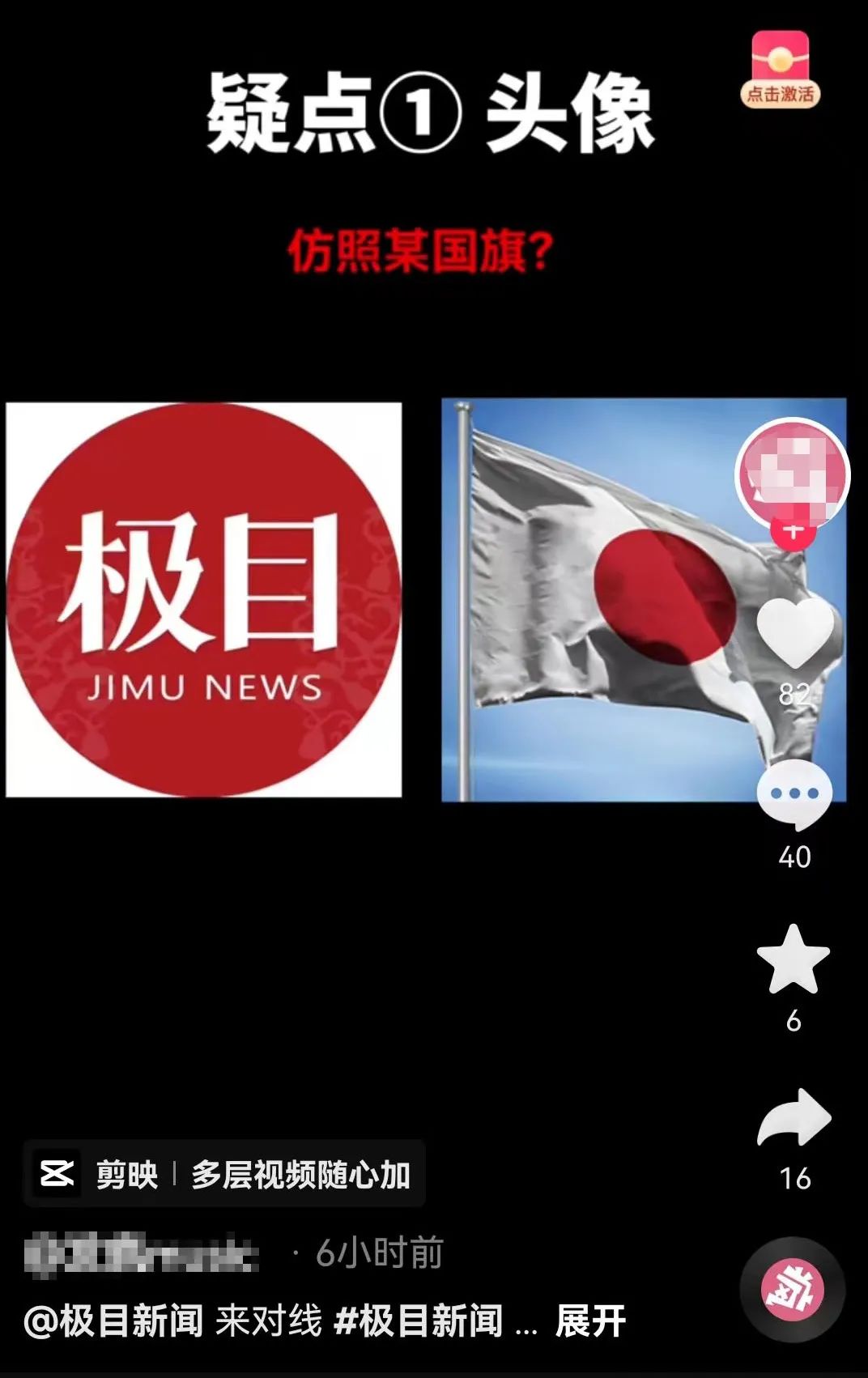
Task: Open the blurred author username
Action: tap(142, 1253)
